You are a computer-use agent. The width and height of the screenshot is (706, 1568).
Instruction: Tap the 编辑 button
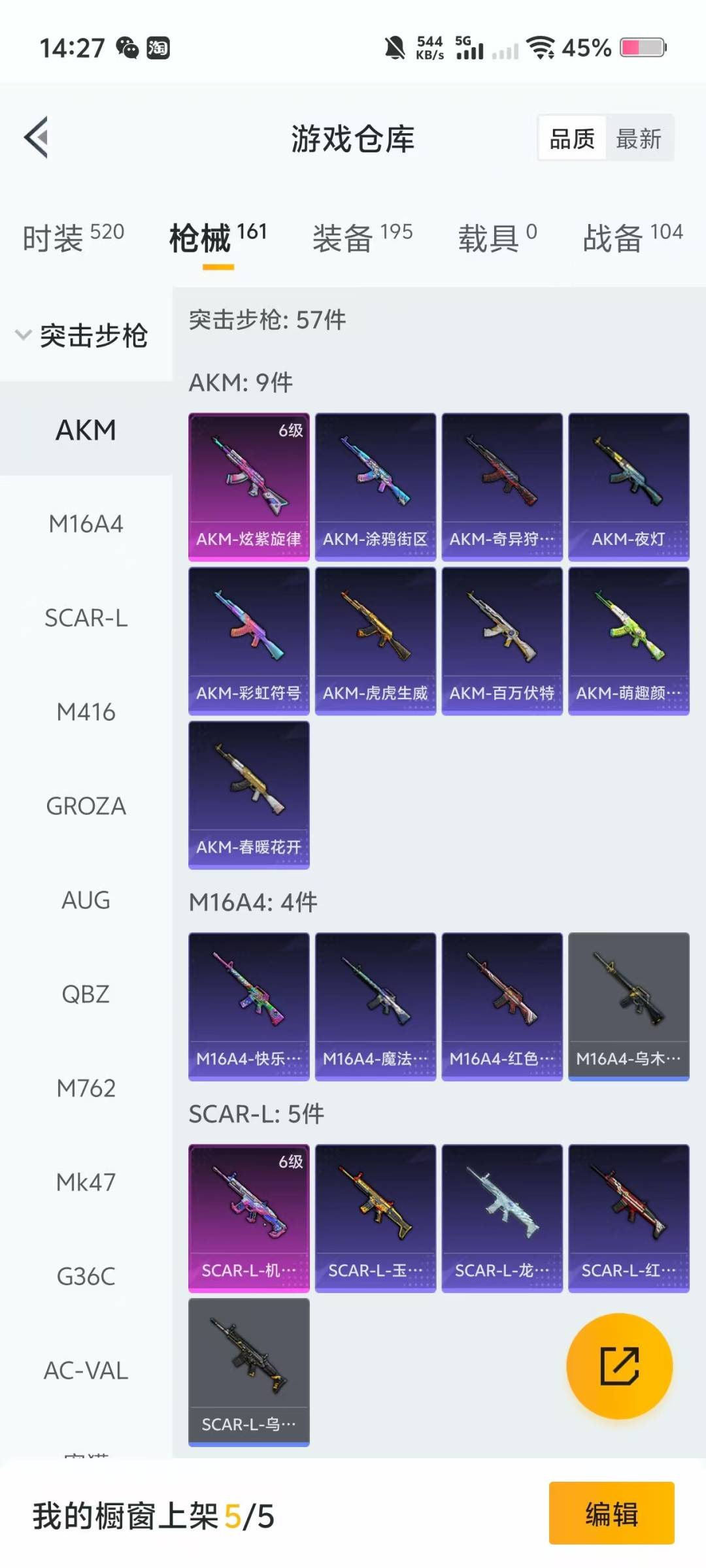coord(611,1513)
